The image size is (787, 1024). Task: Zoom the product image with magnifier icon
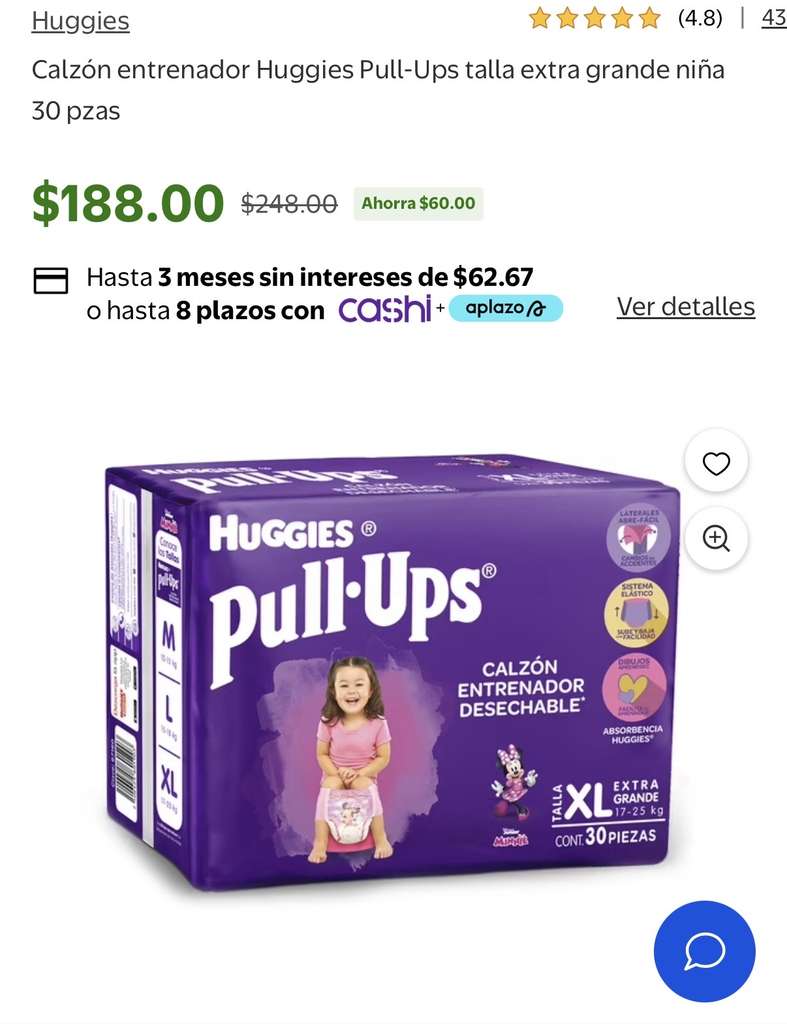click(716, 539)
